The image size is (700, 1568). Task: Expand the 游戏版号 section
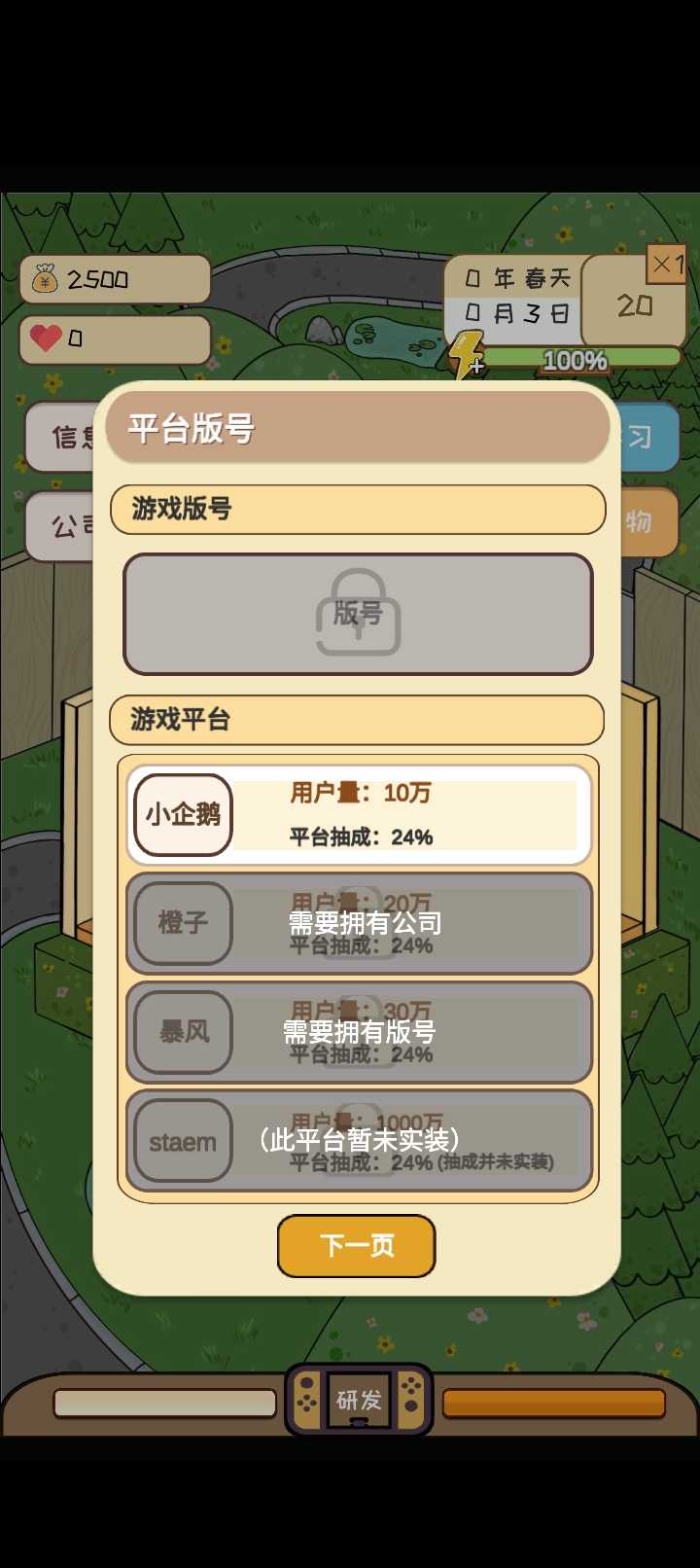(x=358, y=510)
